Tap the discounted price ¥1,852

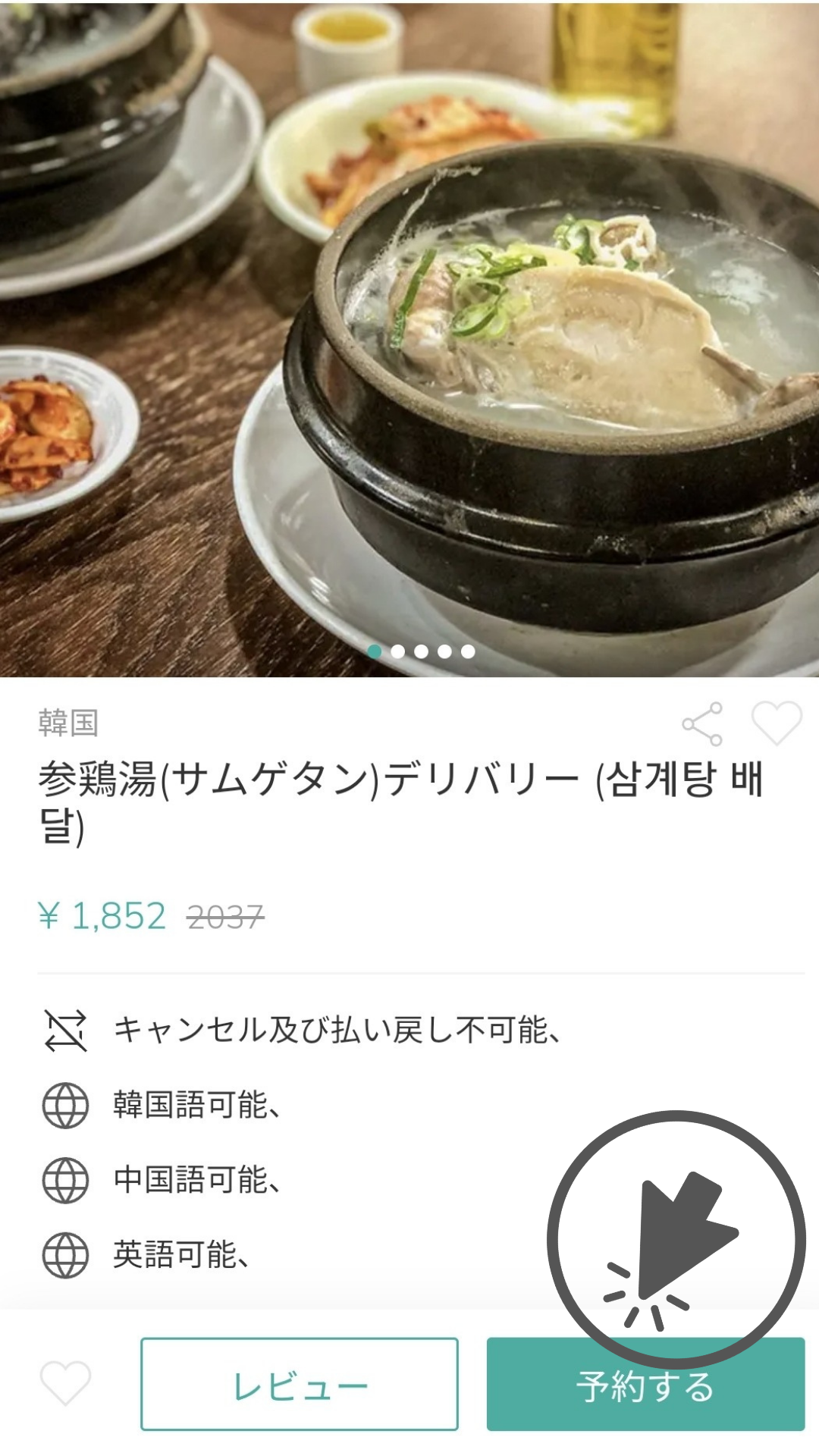[x=101, y=917]
